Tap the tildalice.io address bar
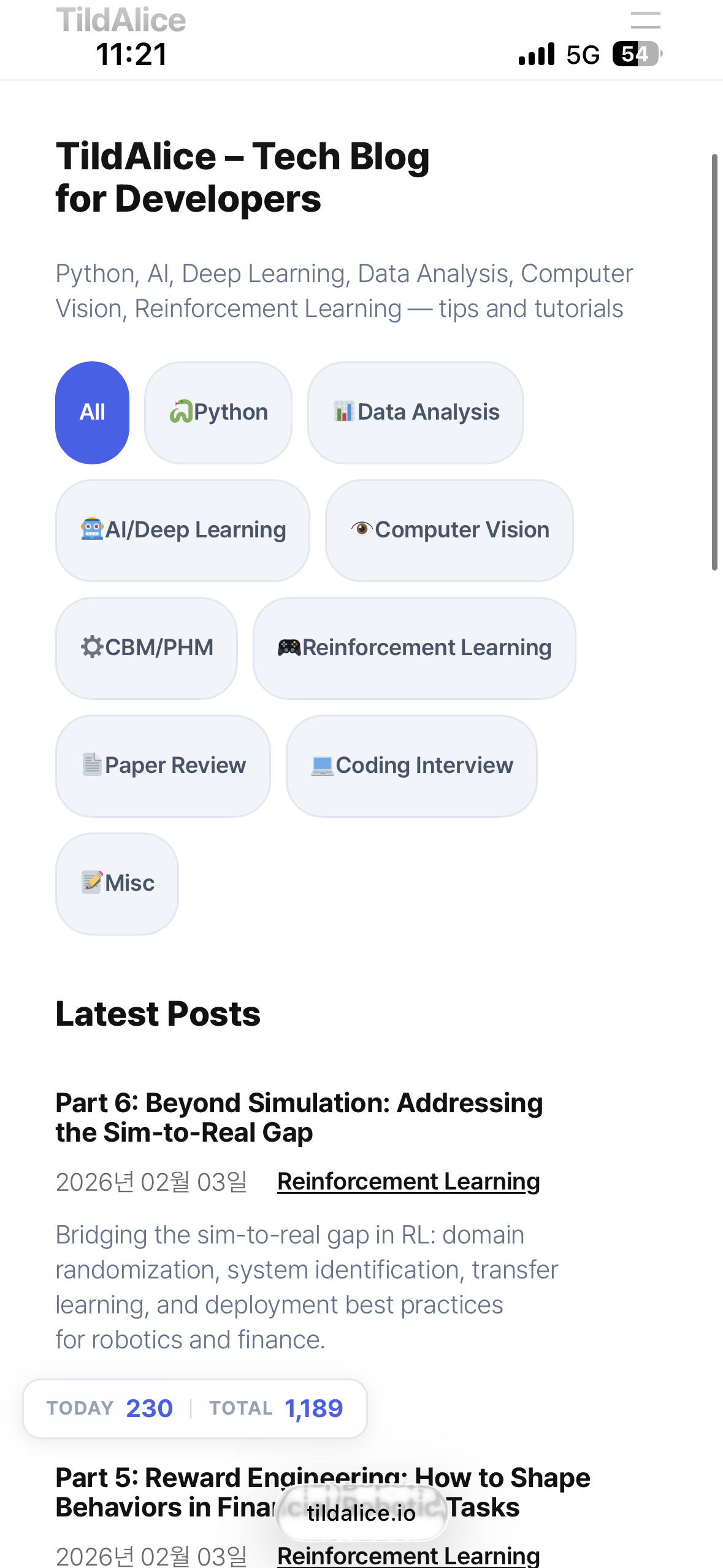The image size is (723, 1568). pyautogui.click(x=362, y=1513)
